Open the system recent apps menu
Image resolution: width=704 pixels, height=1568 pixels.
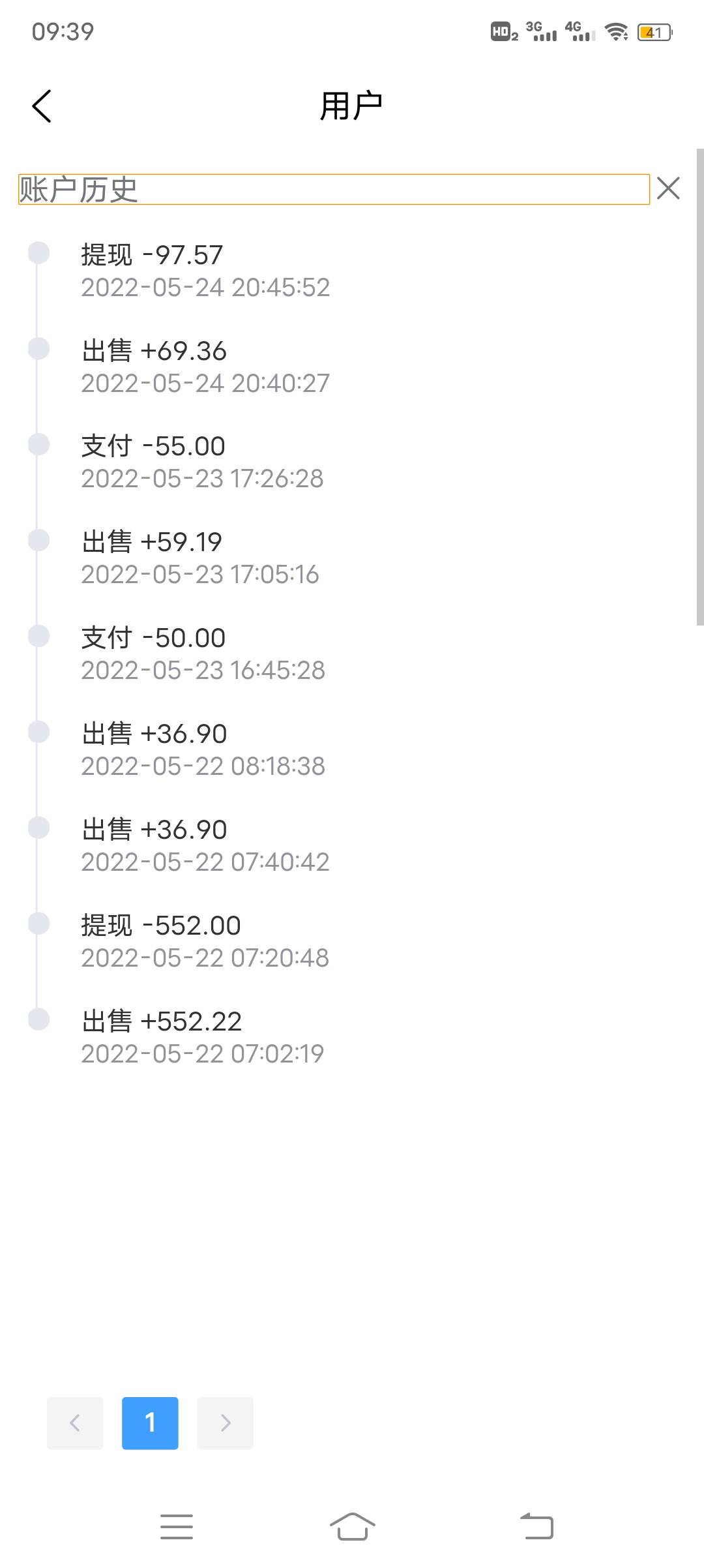[x=177, y=1526]
